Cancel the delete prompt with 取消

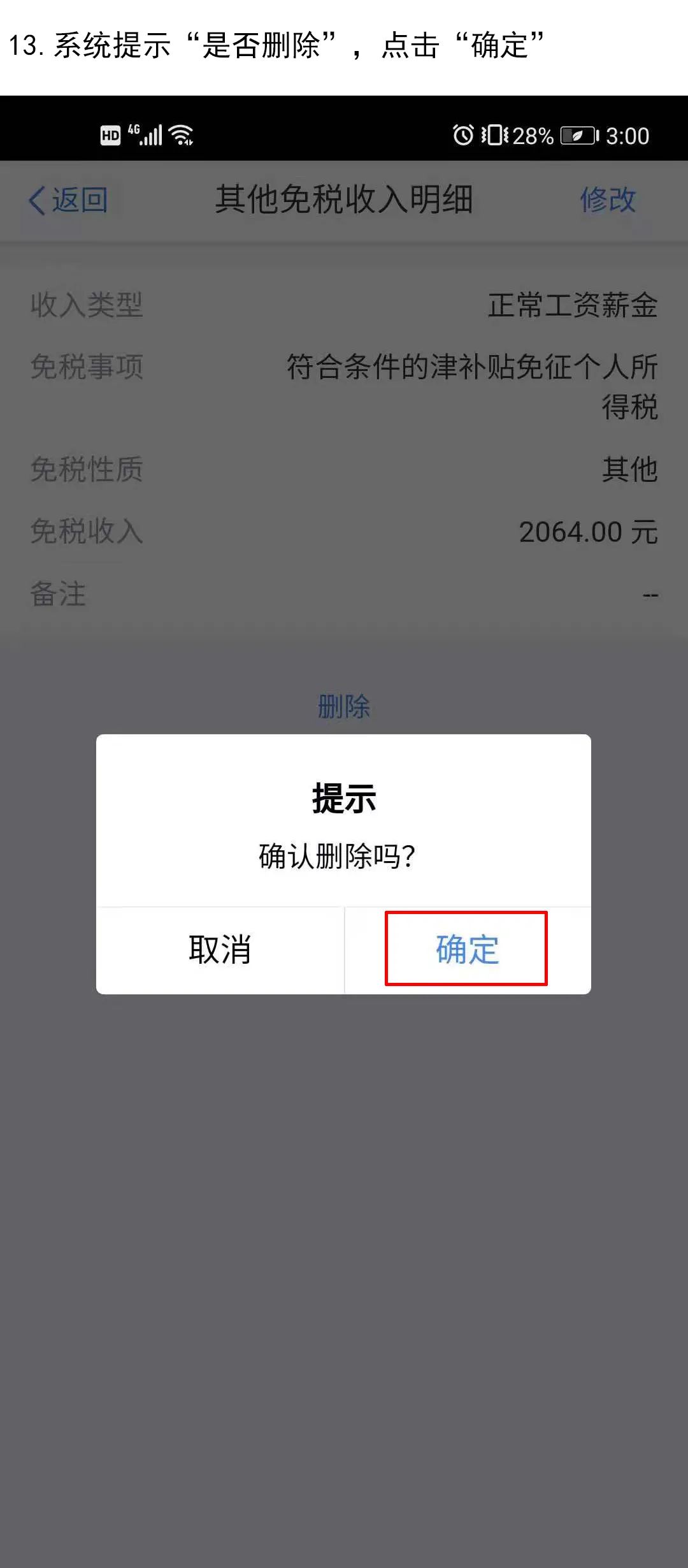(220, 950)
